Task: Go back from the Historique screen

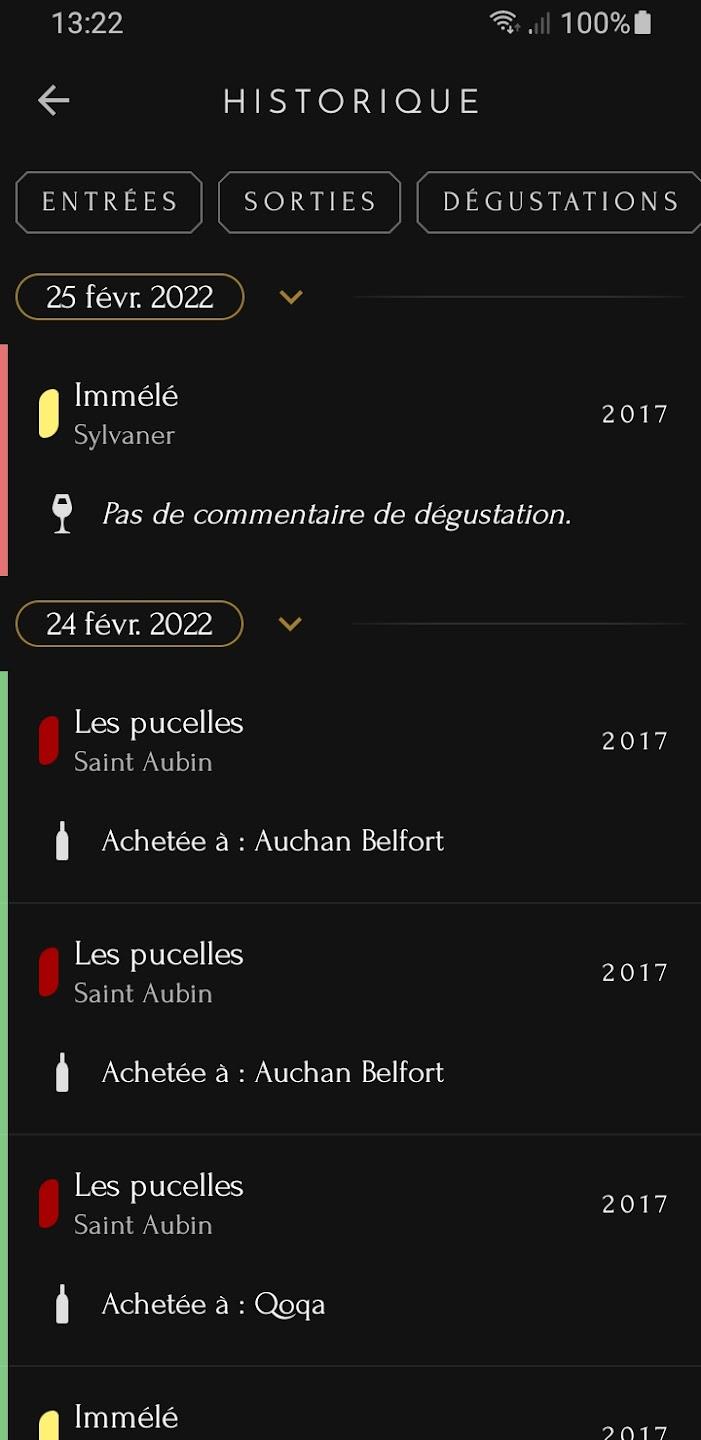Action: [54, 100]
